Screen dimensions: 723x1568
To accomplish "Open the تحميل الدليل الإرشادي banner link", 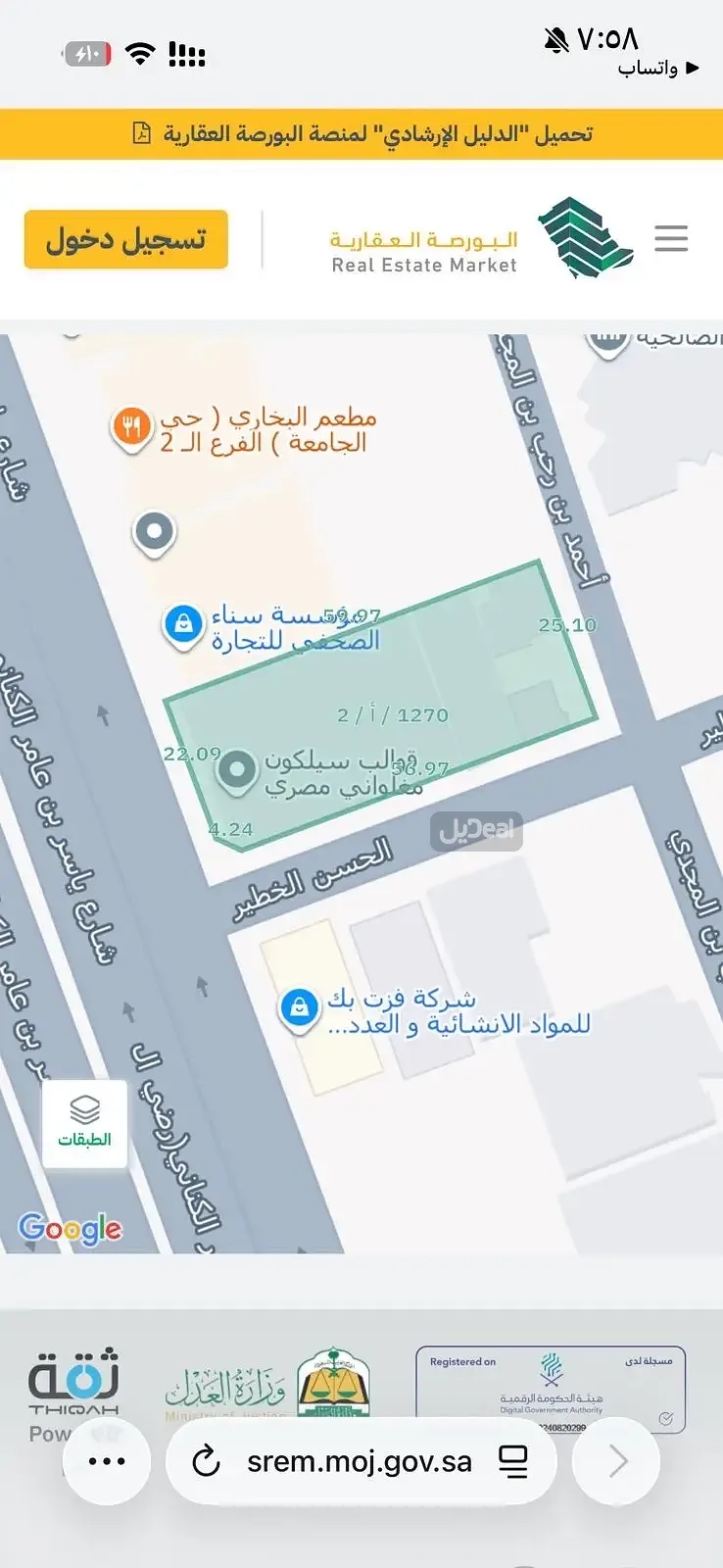I will point(361,133).
